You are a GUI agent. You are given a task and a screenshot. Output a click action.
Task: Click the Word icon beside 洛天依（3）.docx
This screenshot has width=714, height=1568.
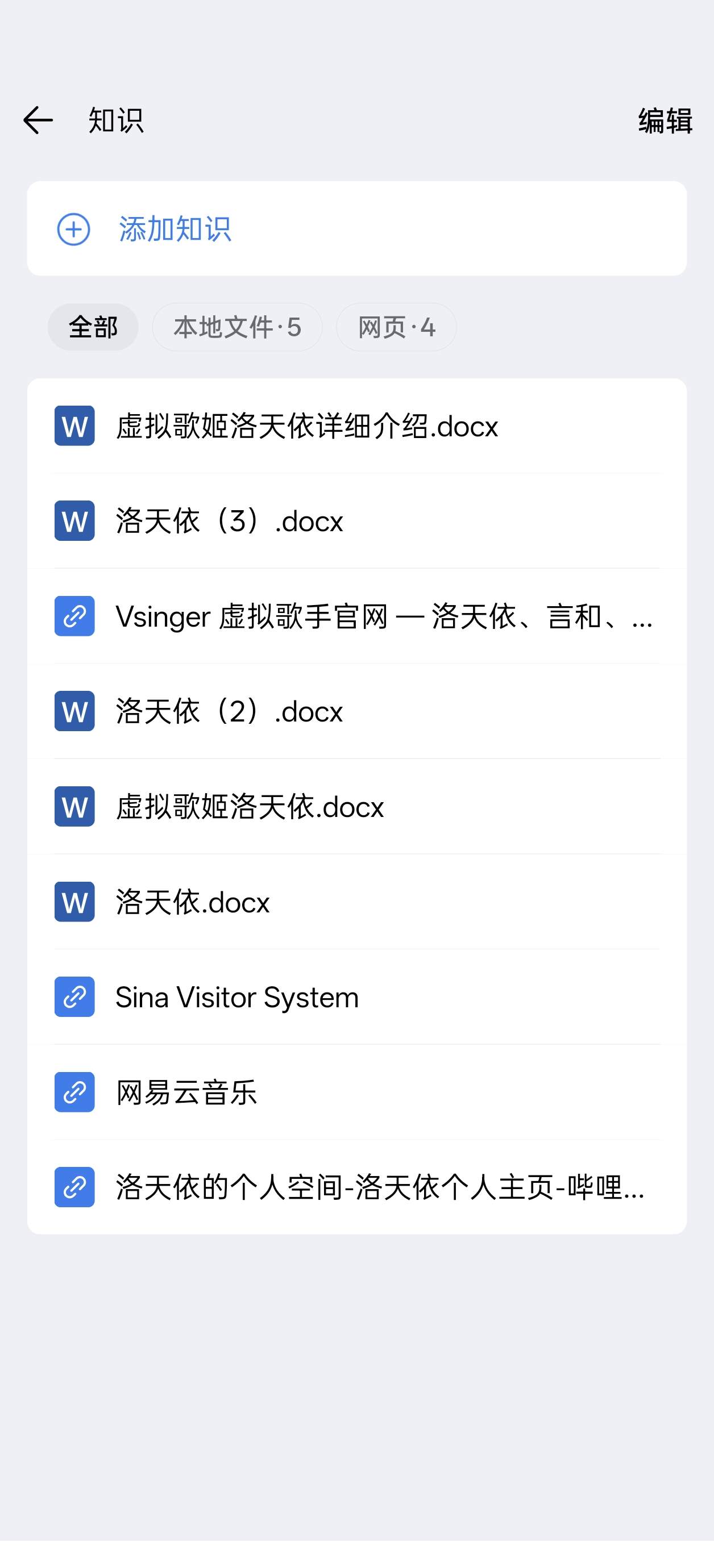(x=74, y=522)
